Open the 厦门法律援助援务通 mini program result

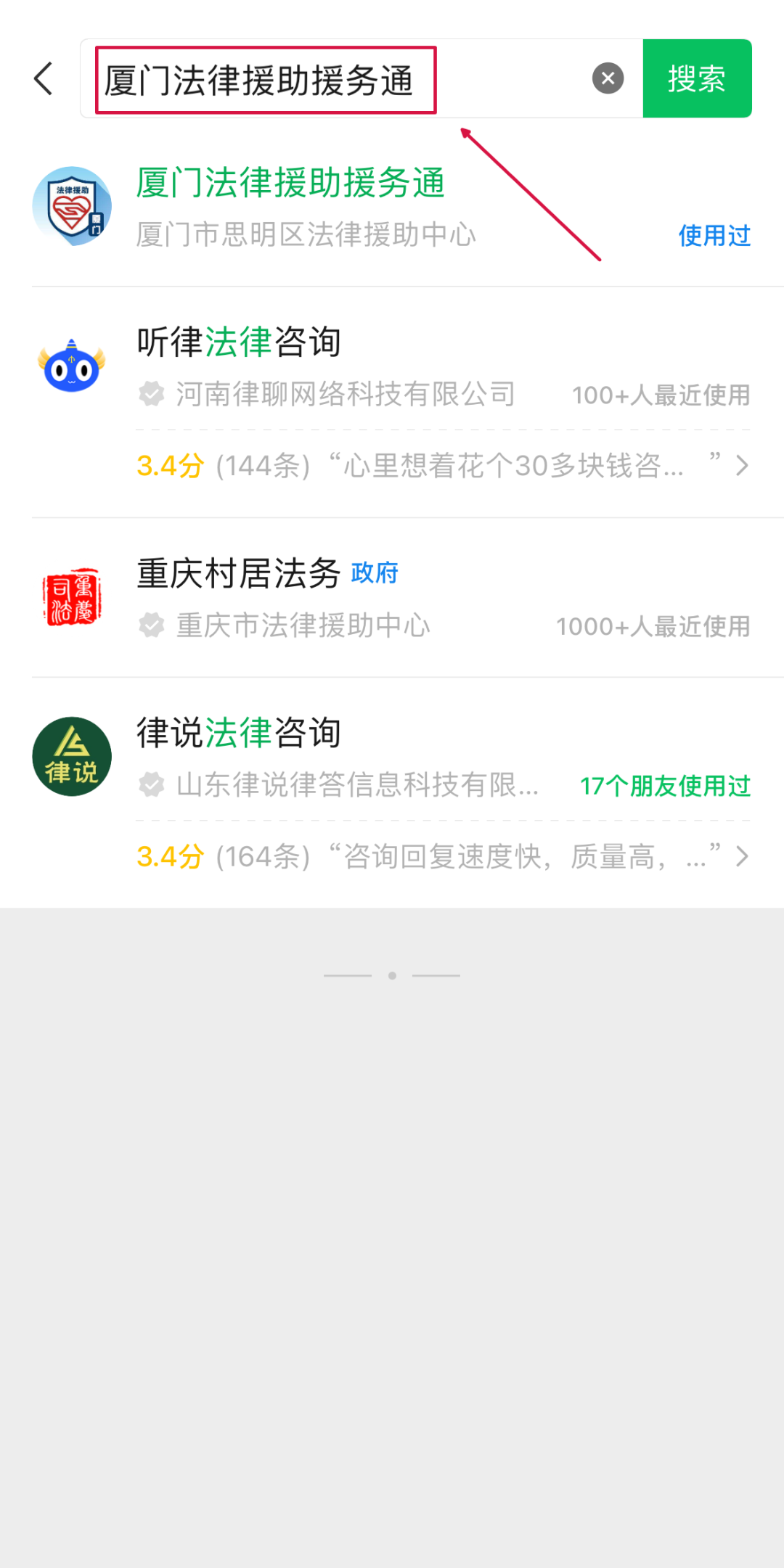[392, 207]
